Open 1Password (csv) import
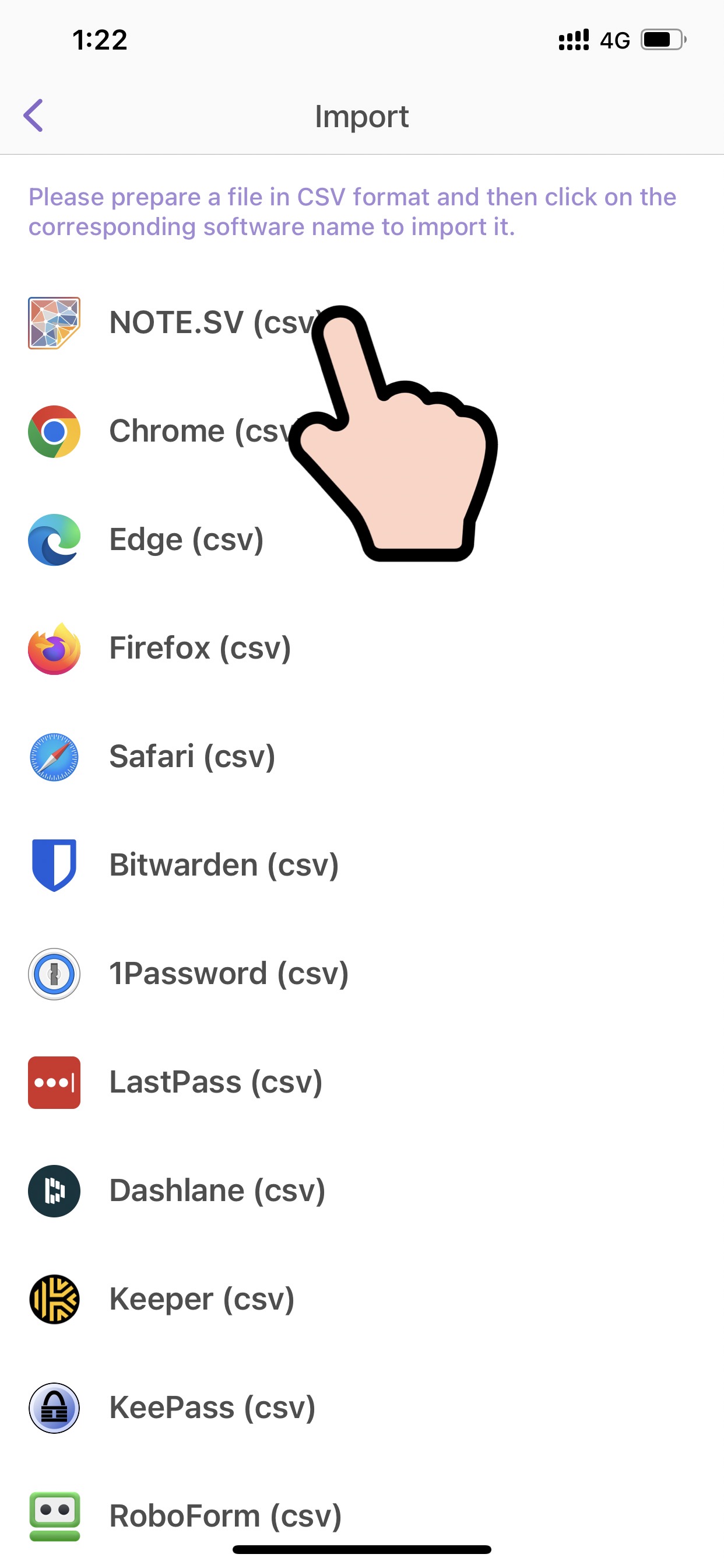Screen dimensions: 724x1568 (x=228, y=974)
